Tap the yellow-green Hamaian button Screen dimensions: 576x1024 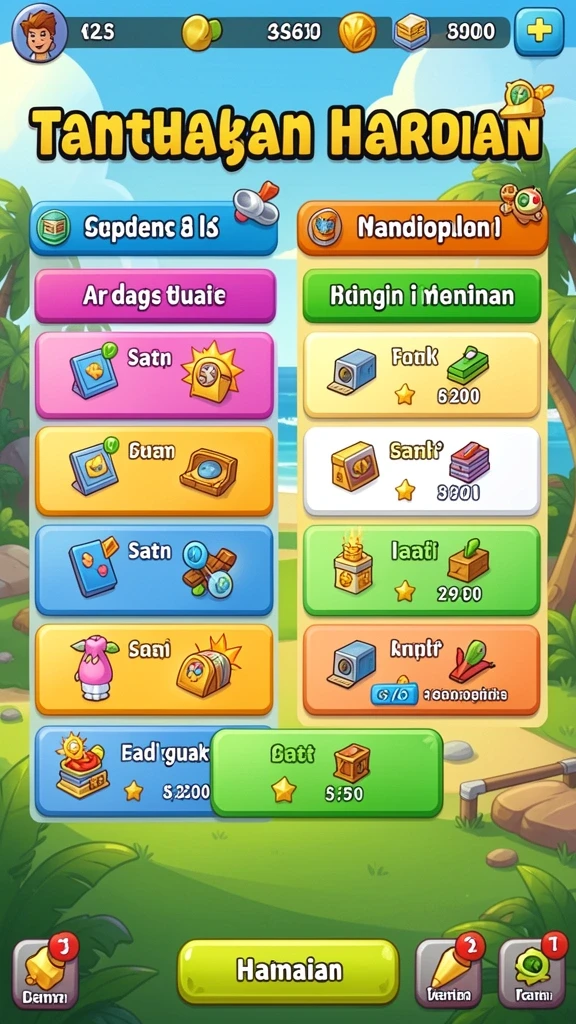[288, 971]
